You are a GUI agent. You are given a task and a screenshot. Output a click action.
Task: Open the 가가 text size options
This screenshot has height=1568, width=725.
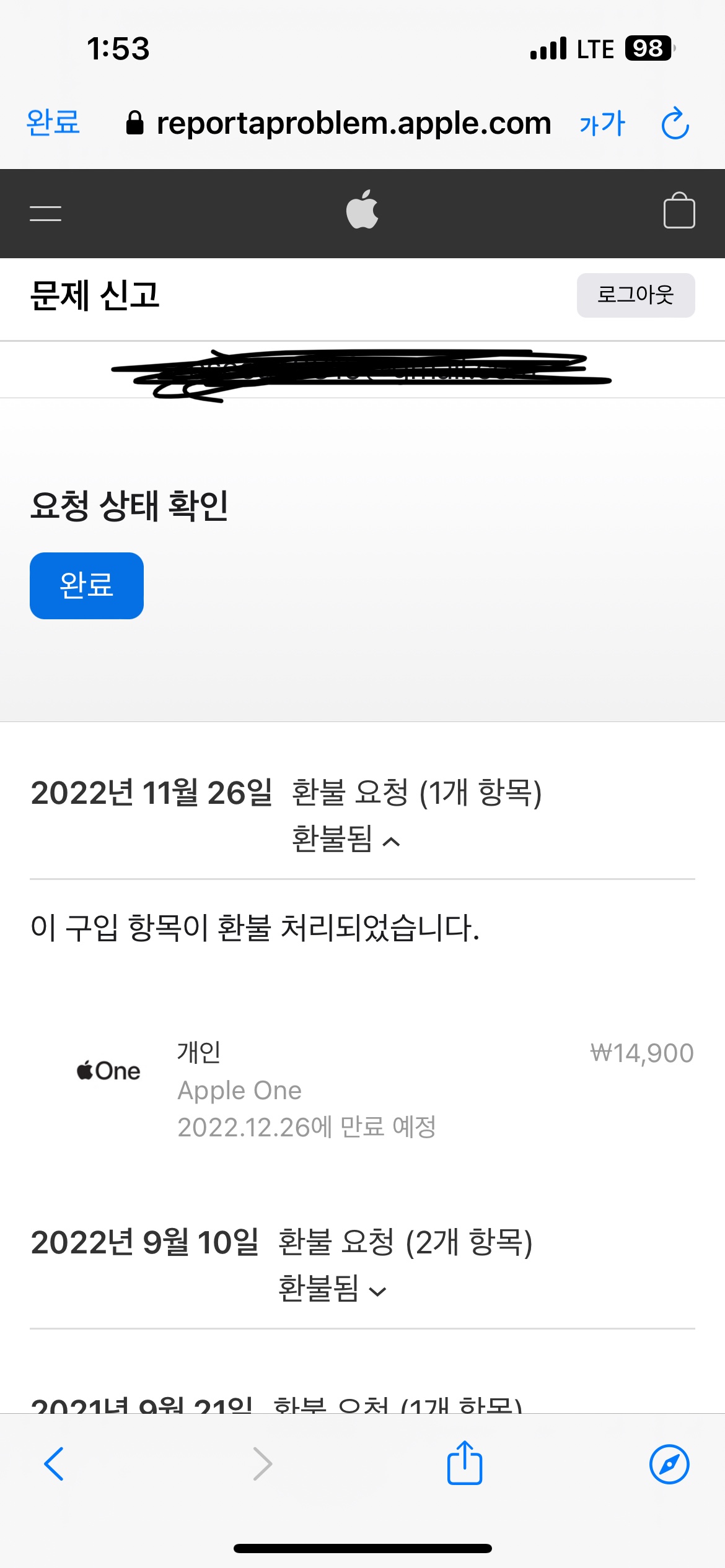[x=602, y=124]
